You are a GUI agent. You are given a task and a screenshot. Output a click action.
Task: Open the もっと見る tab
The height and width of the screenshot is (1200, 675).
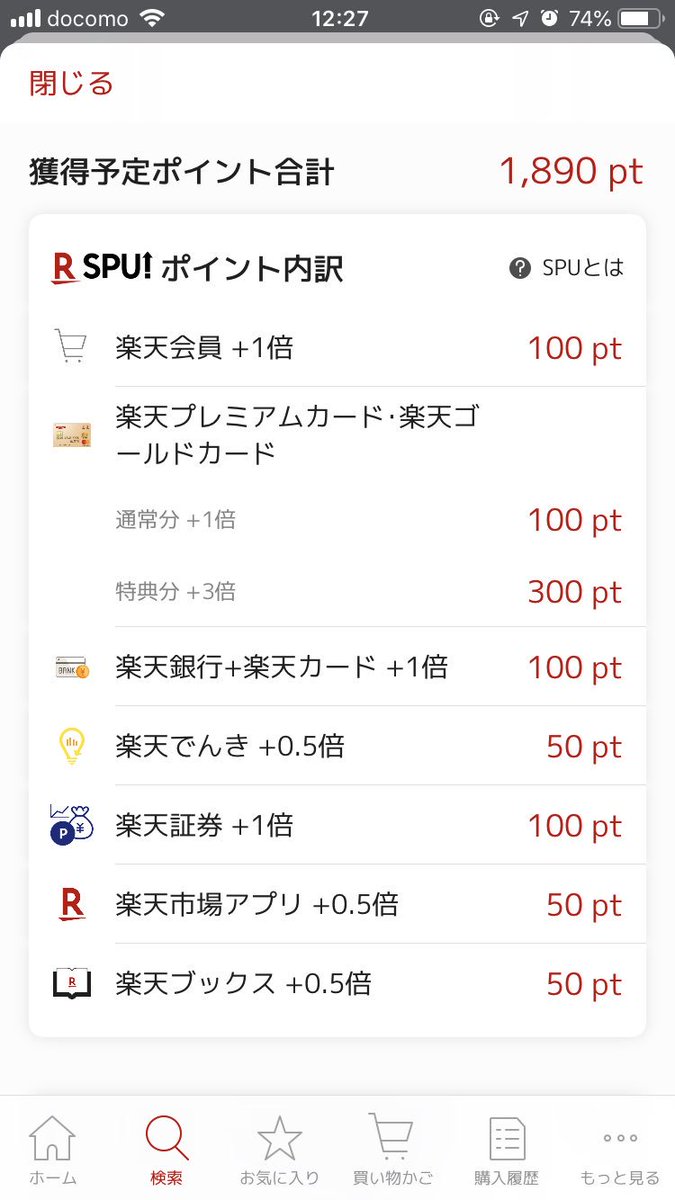pos(620,1149)
